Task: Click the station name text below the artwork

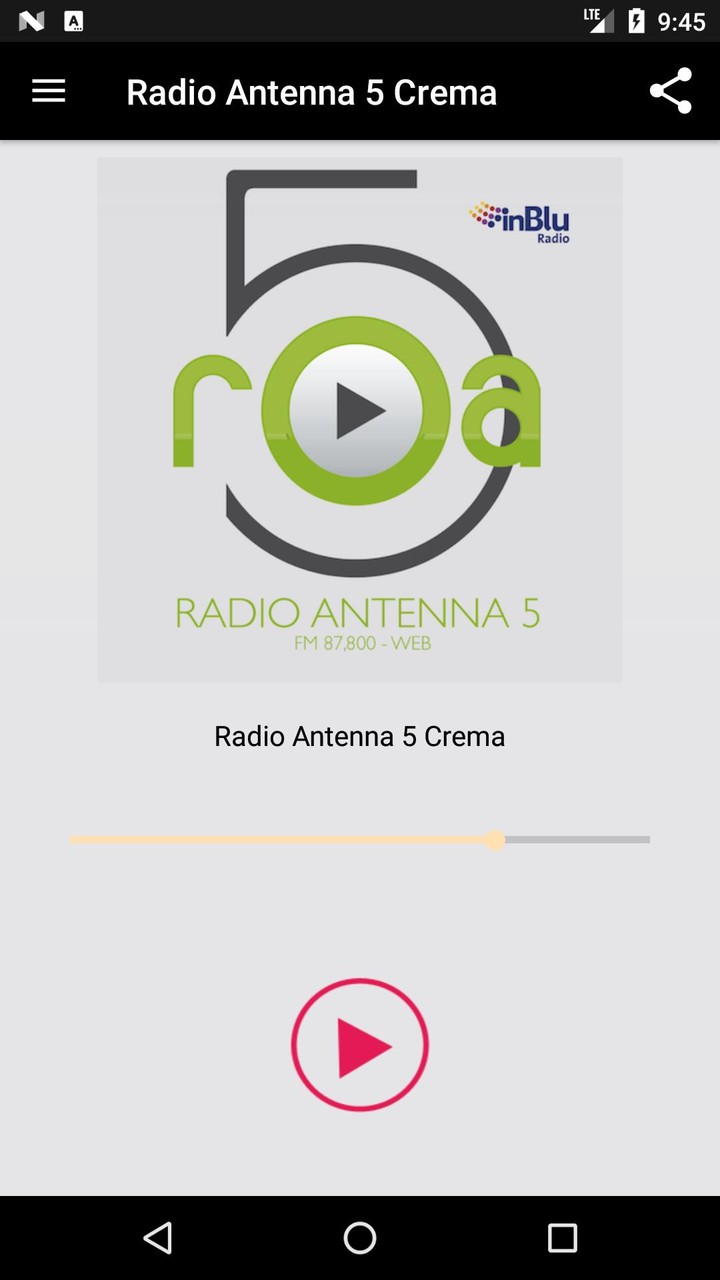Action: click(359, 736)
